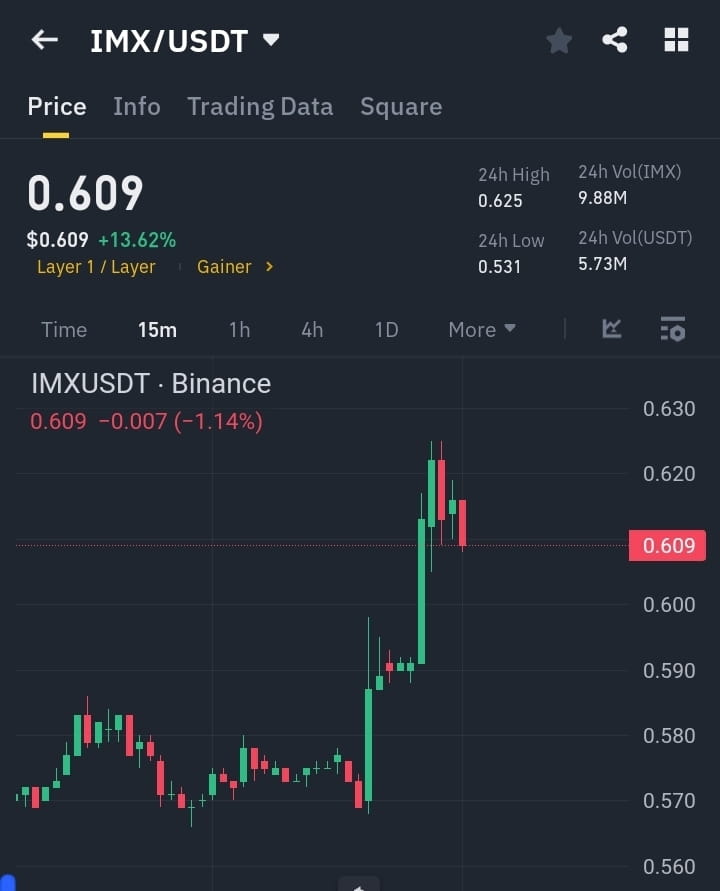Open chart indicator settings icon
Viewport: 720px width, 891px height.
[x=672, y=329]
